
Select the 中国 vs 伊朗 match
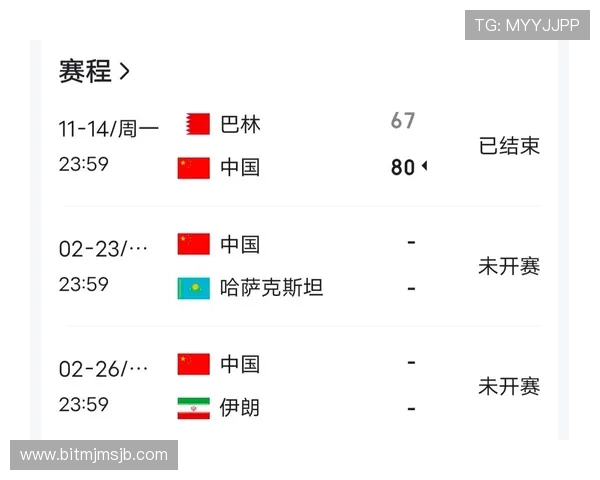[300, 386]
